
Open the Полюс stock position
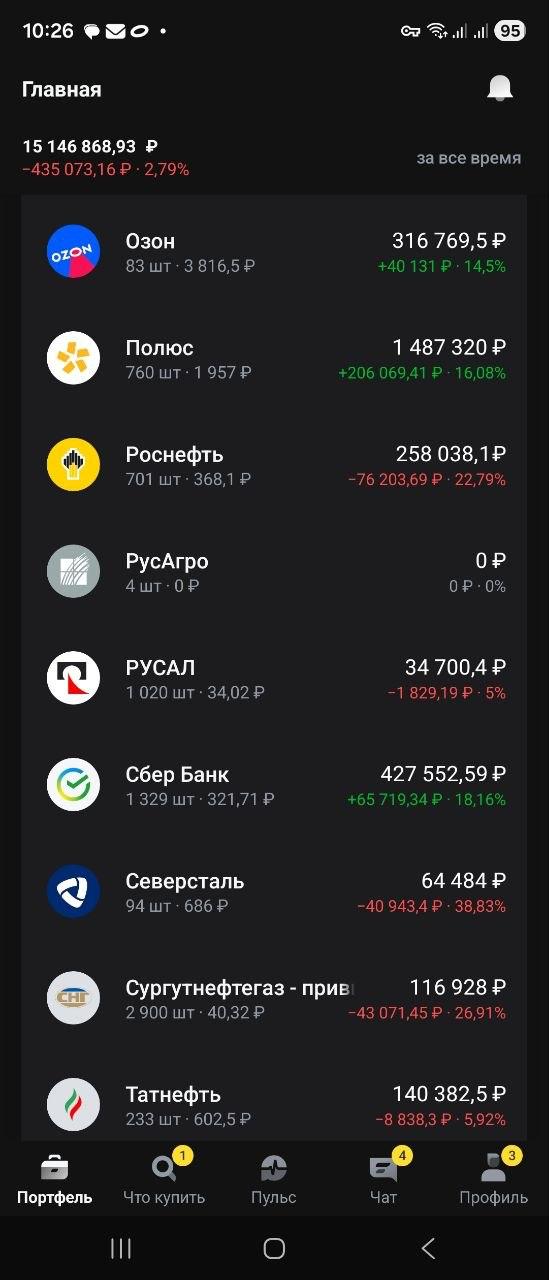[x=274, y=359]
